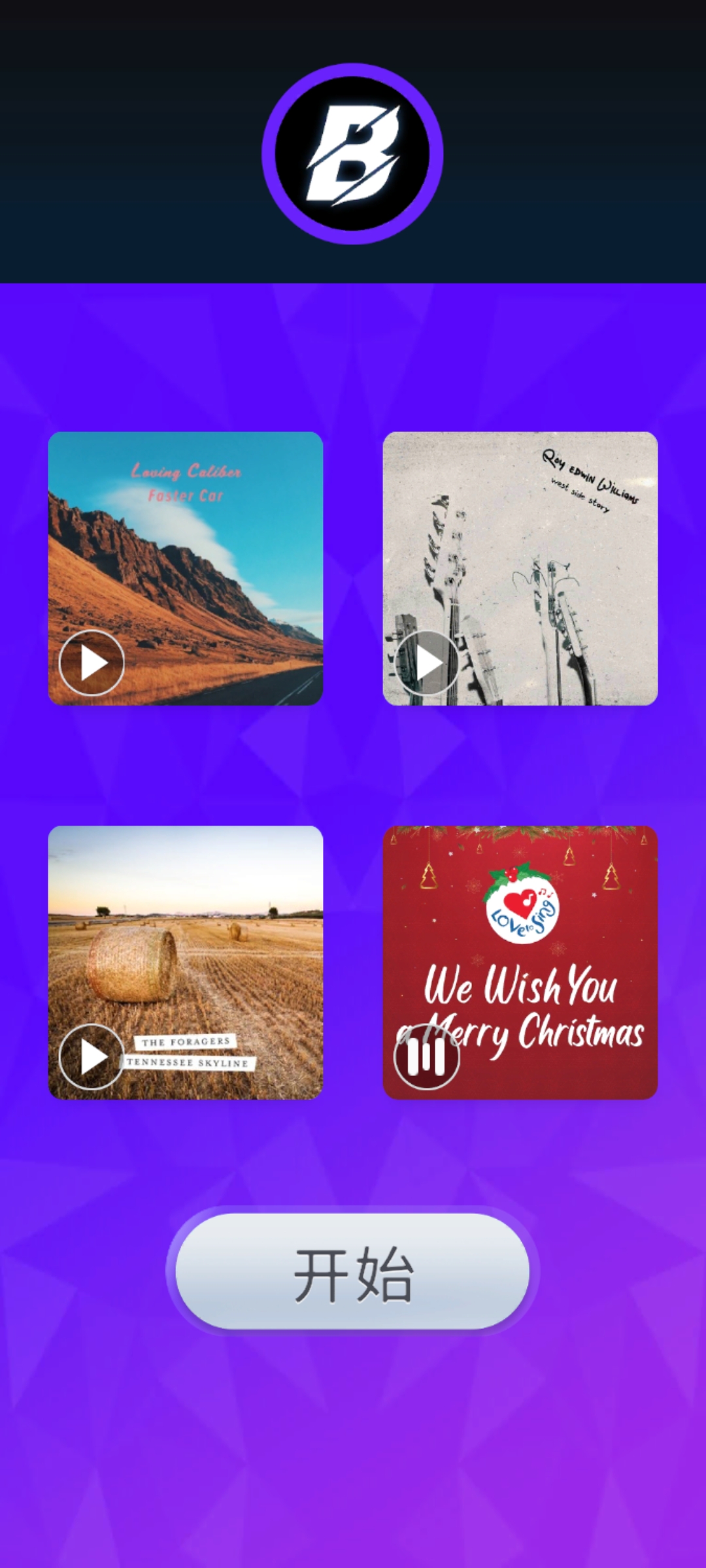Image resolution: width=706 pixels, height=1568 pixels.
Task: Play the Loving Caliber Faster Car preview
Action: tap(92, 663)
